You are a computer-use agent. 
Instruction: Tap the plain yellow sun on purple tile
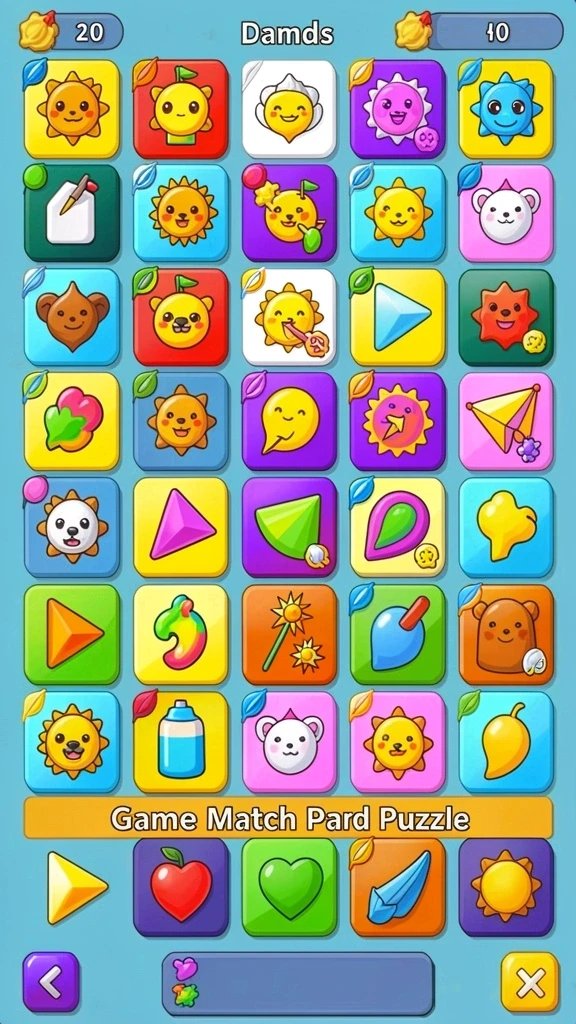point(506,888)
